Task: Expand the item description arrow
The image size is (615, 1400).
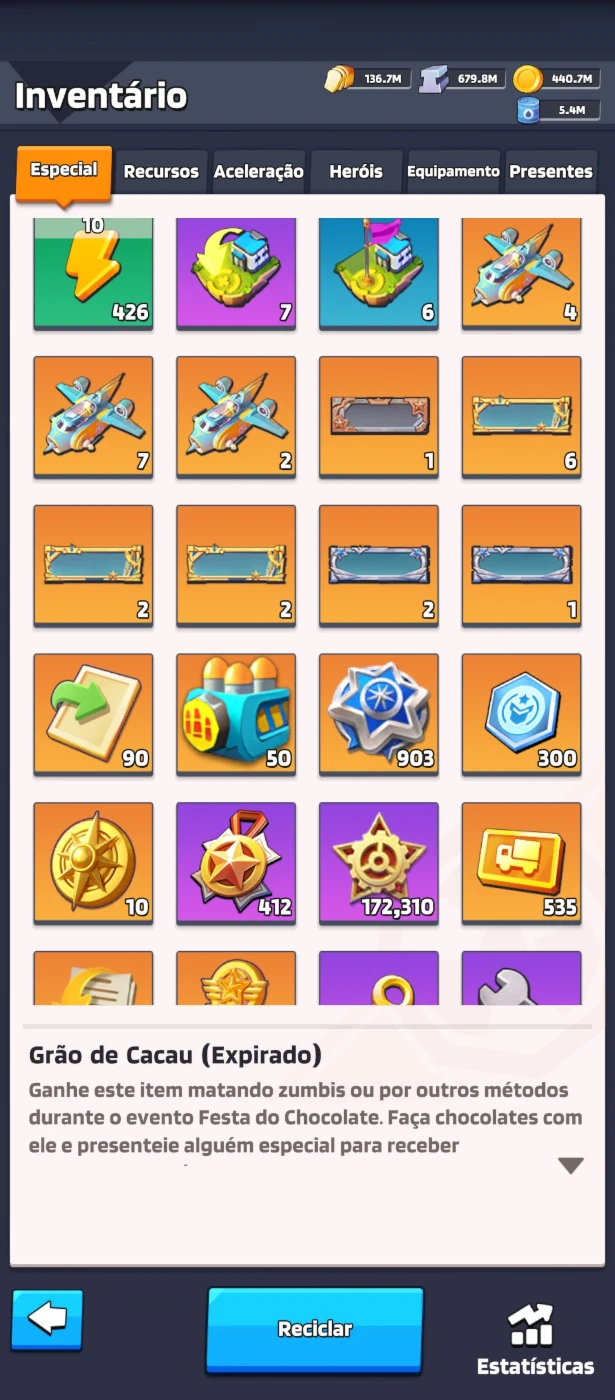Action: 570,1166
